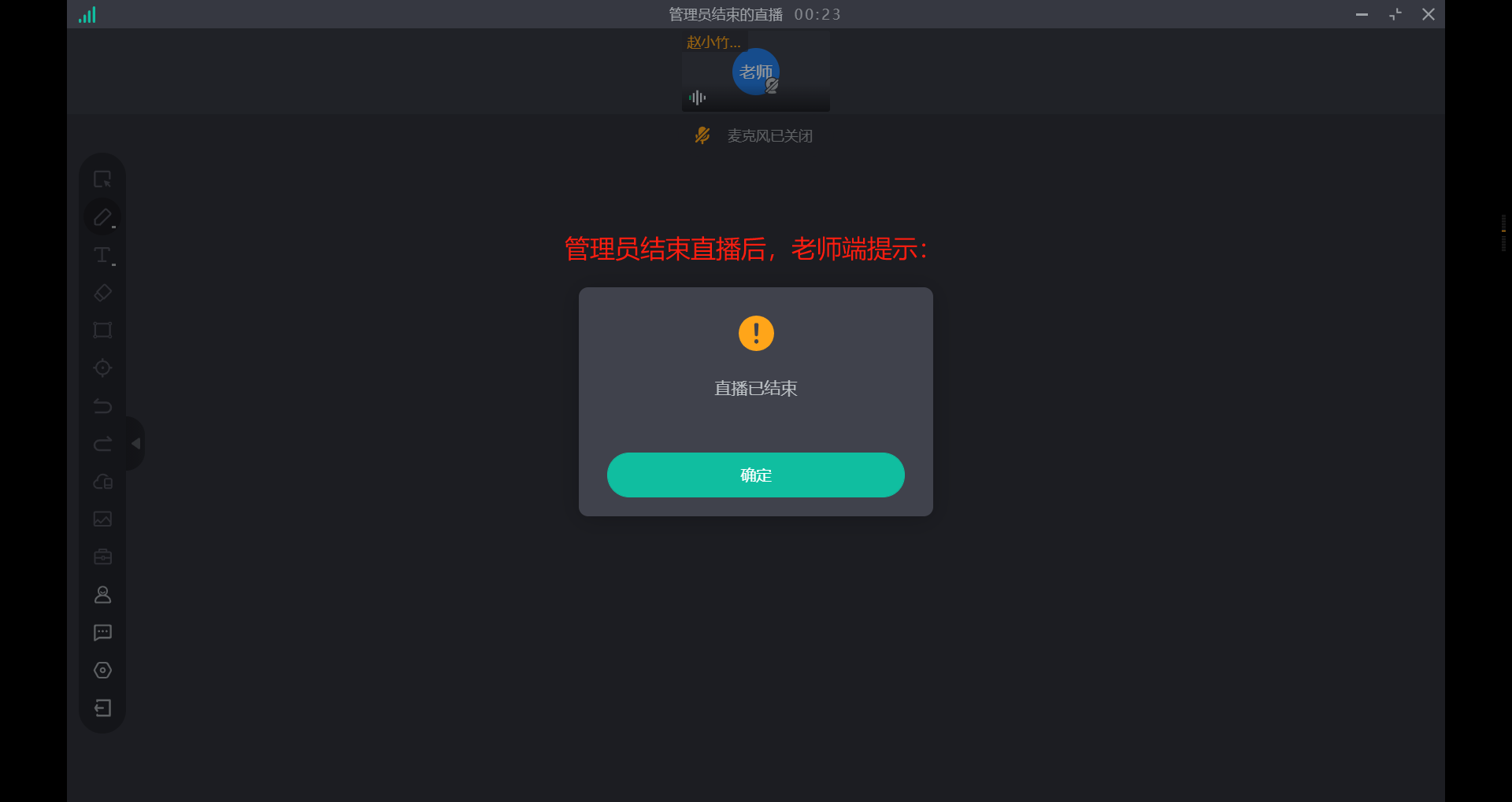Viewport: 1512px width, 802px height.
Task: Collapse the left toolbar arrow
Action: pyautogui.click(x=135, y=444)
